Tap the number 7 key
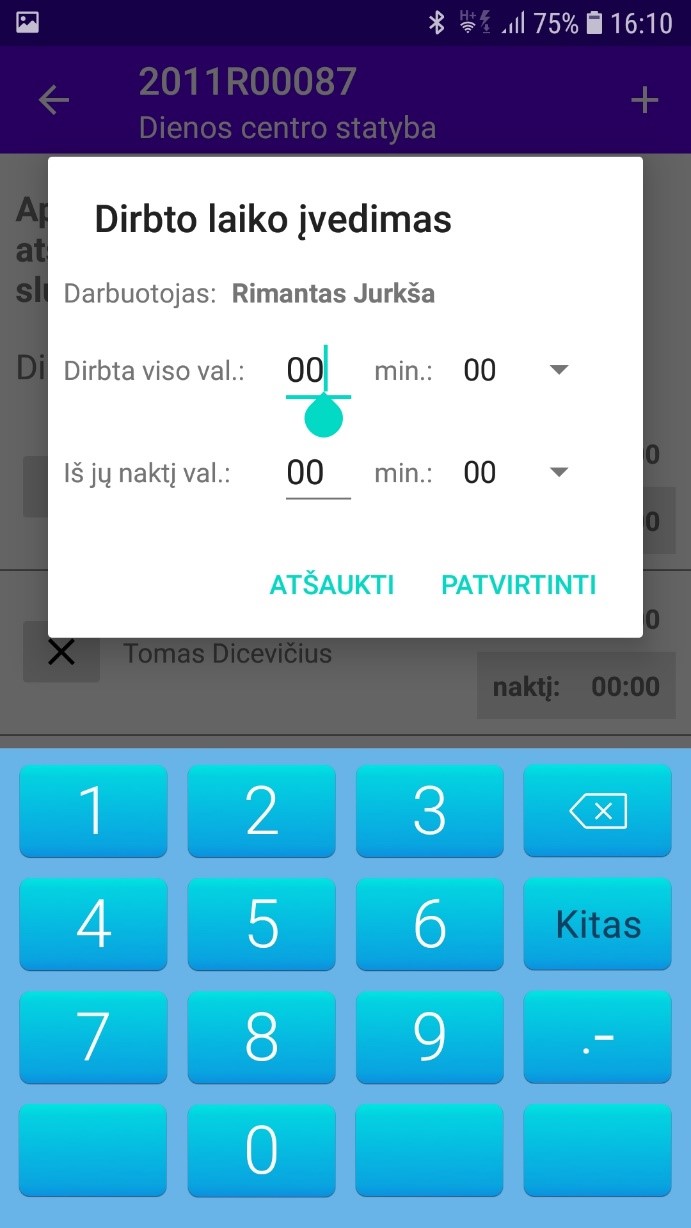This screenshot has width=691, height=1228. point(94,1037)
